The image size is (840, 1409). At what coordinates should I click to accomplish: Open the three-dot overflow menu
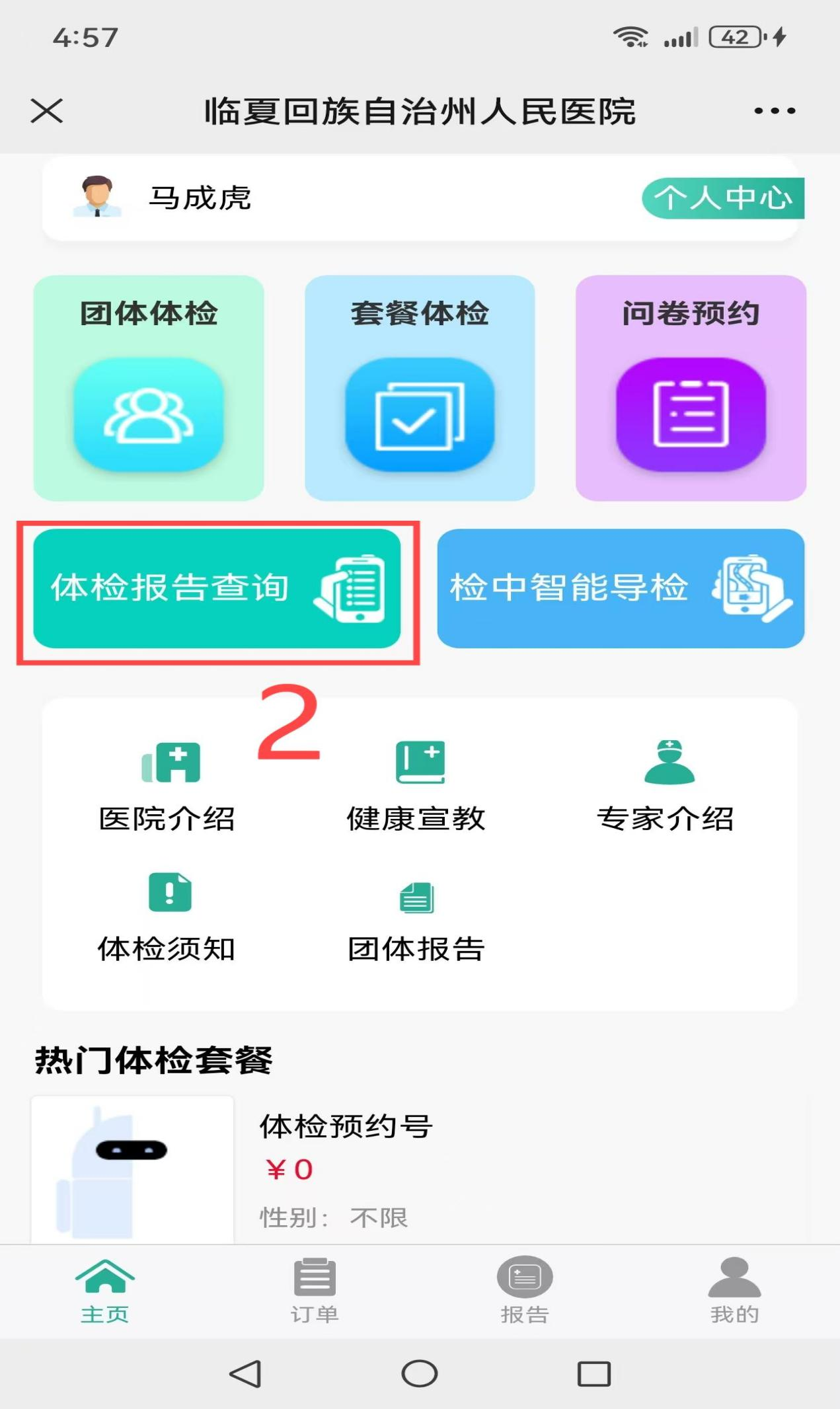775,110
